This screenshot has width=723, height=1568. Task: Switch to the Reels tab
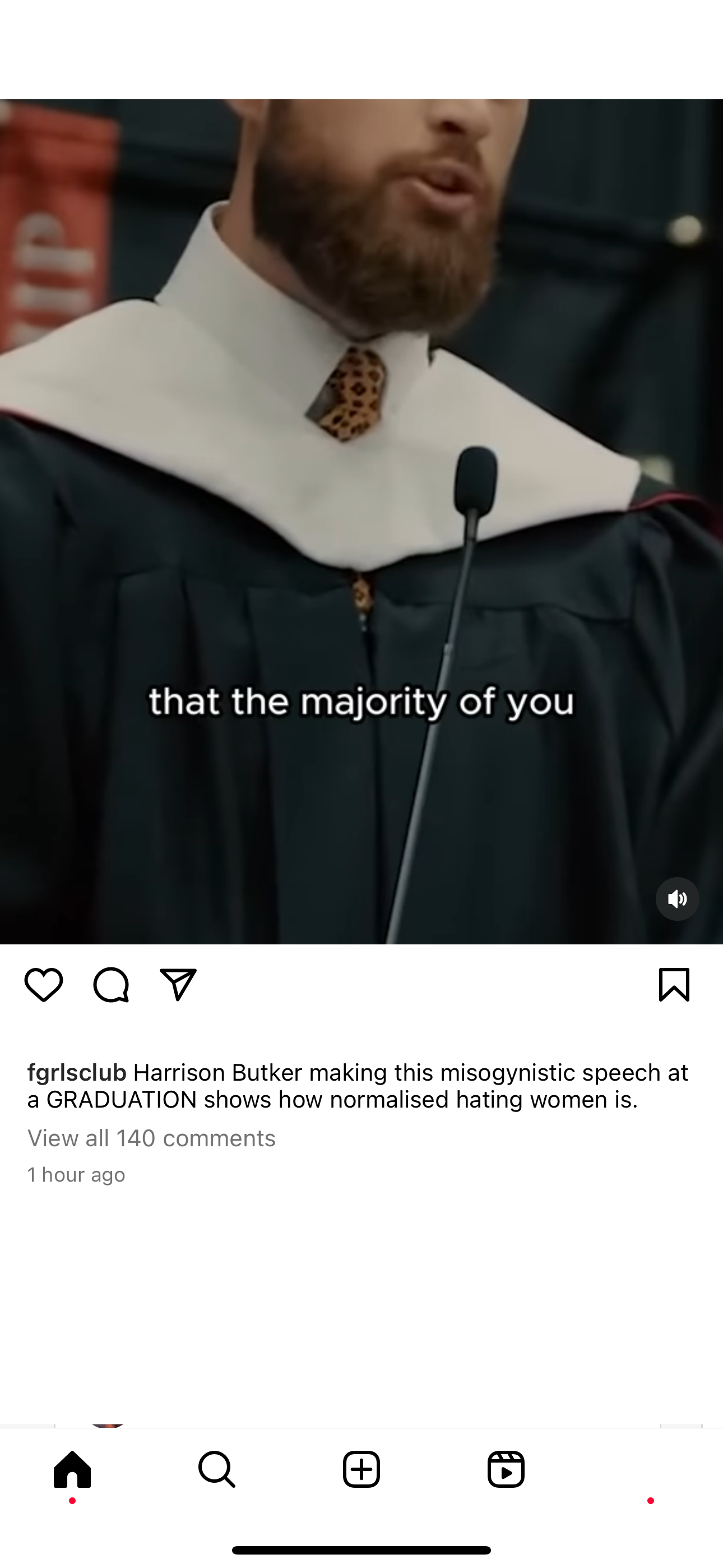tap(506, 1469)
